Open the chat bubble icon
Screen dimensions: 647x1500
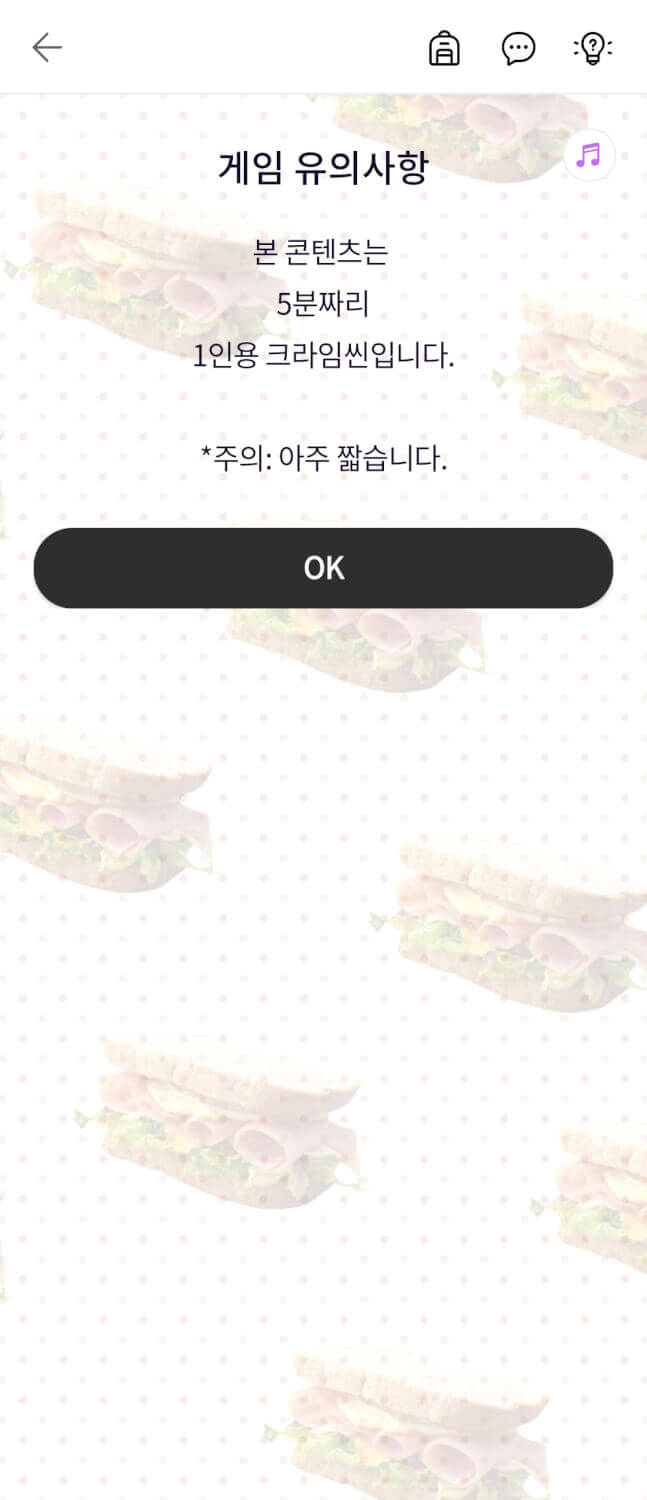click(x=518, y=48)
